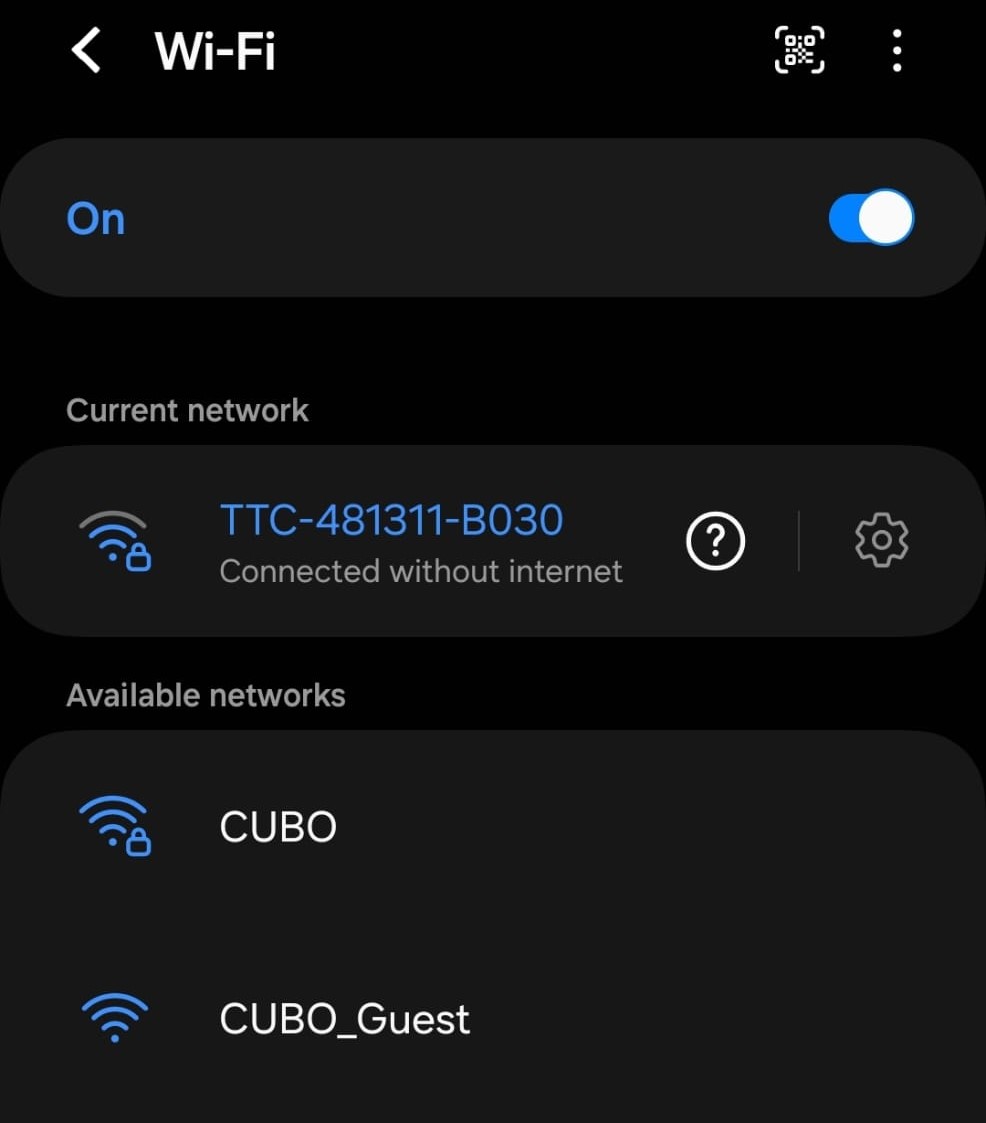Click the back arrow
The height and width of the screenshot is (1123, 986).
tap(86, 50)
